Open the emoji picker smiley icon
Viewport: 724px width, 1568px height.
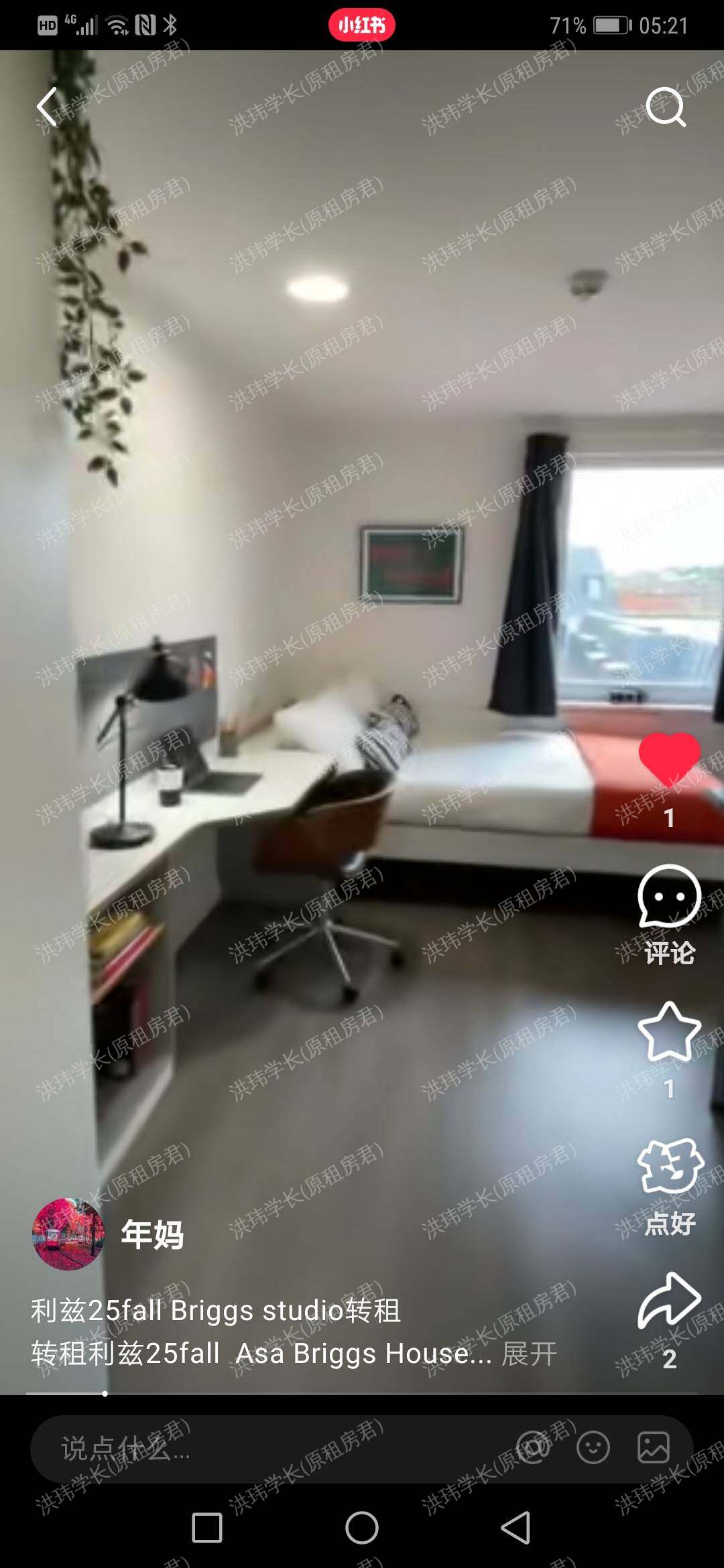(x=593, y=1448)
